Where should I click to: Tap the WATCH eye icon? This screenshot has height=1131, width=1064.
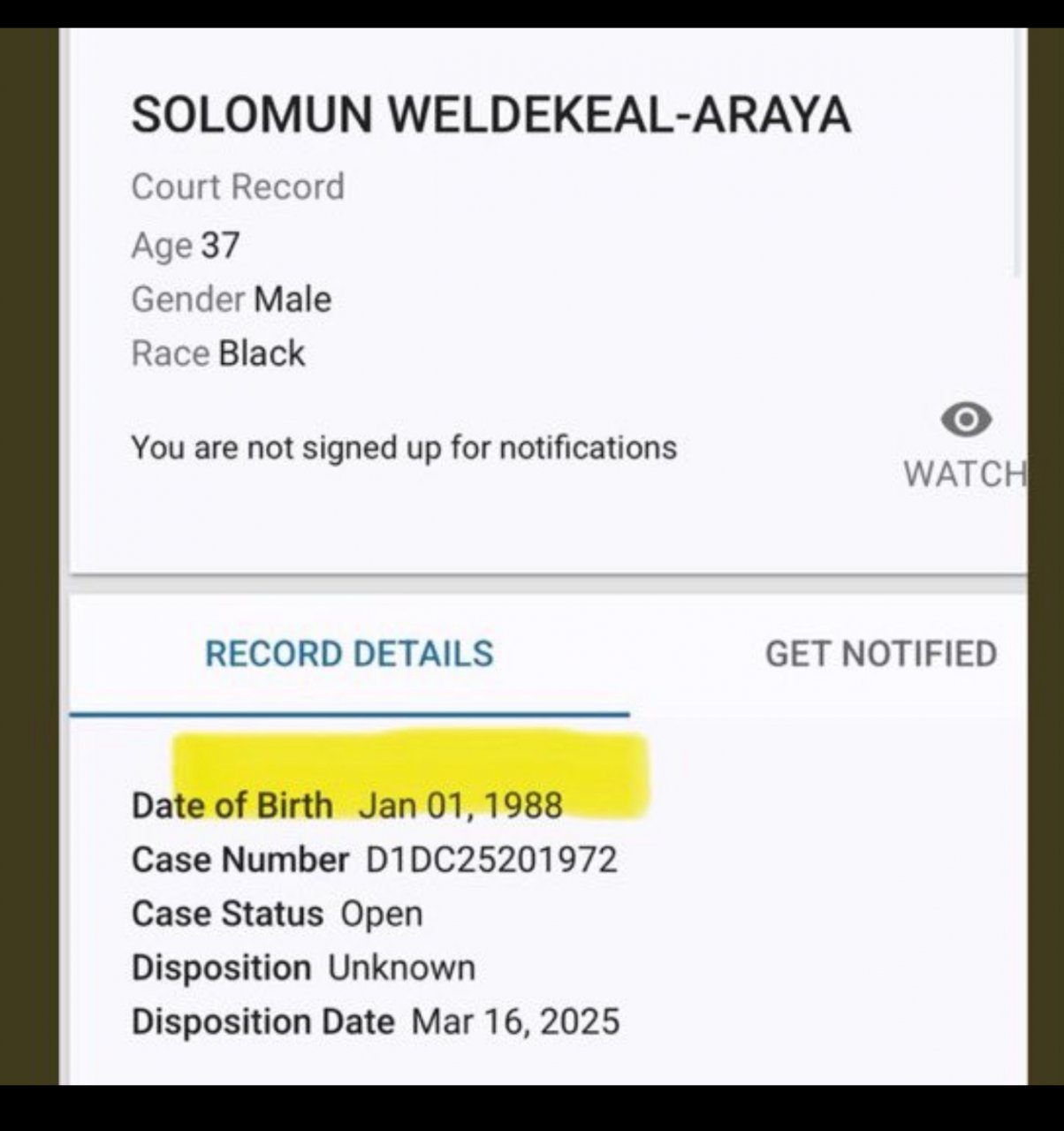tap(965, 421)
